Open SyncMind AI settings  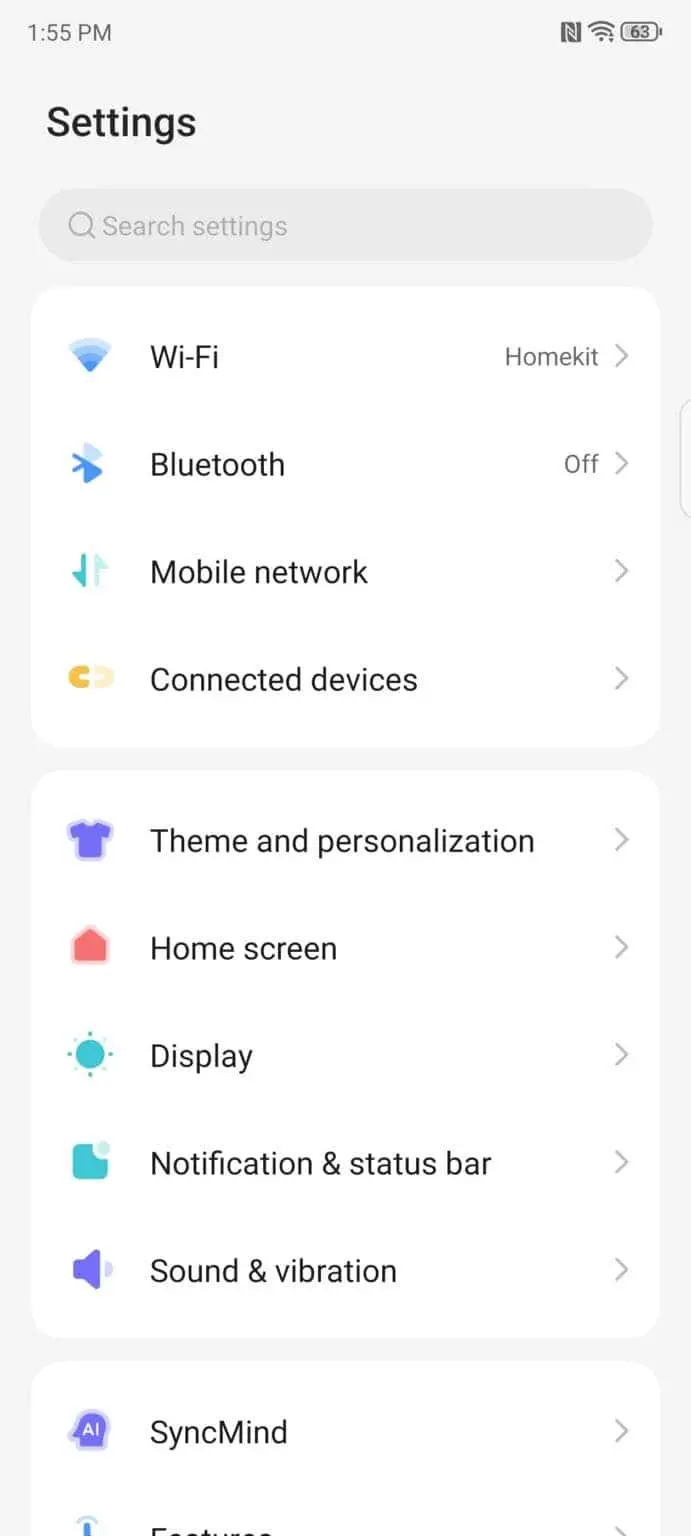coord(345,1432)
